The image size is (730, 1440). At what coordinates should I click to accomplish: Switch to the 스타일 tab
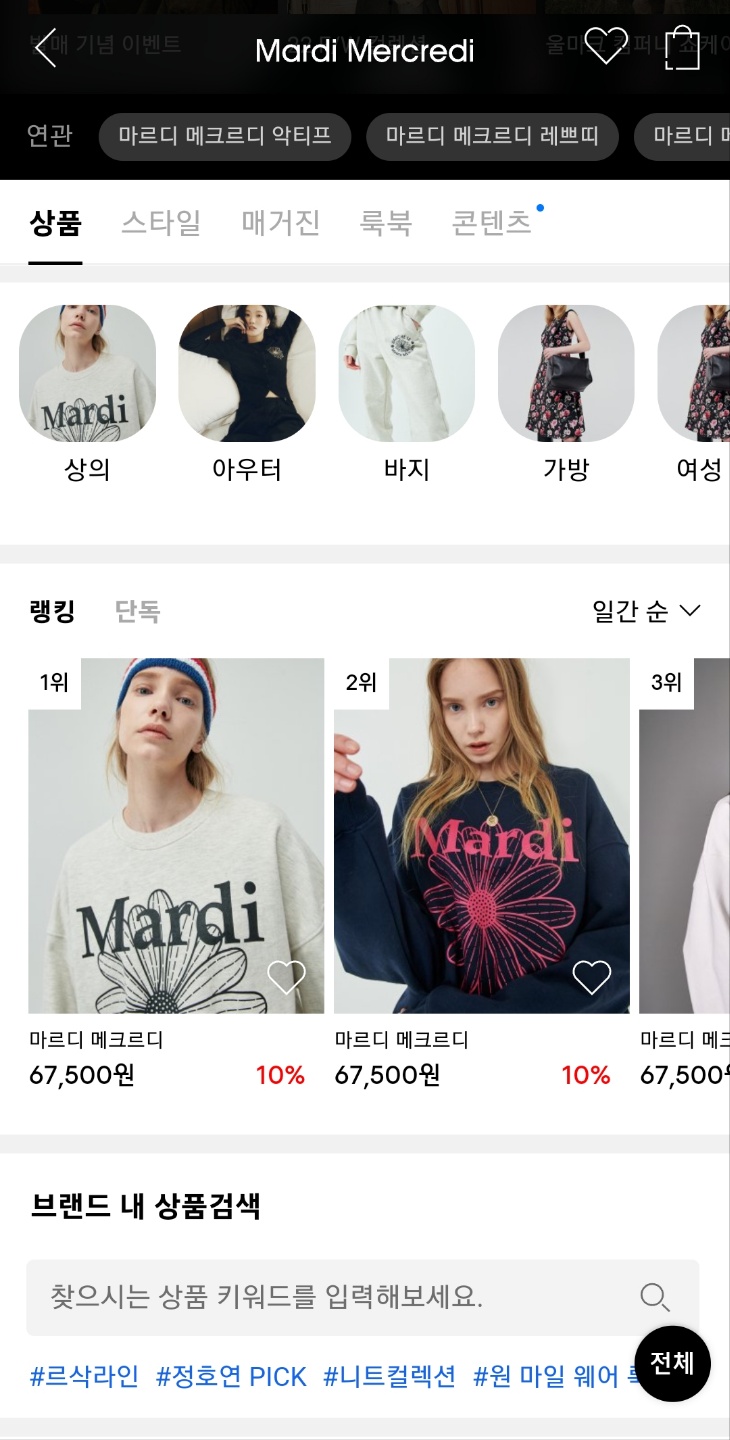point(161,222)
